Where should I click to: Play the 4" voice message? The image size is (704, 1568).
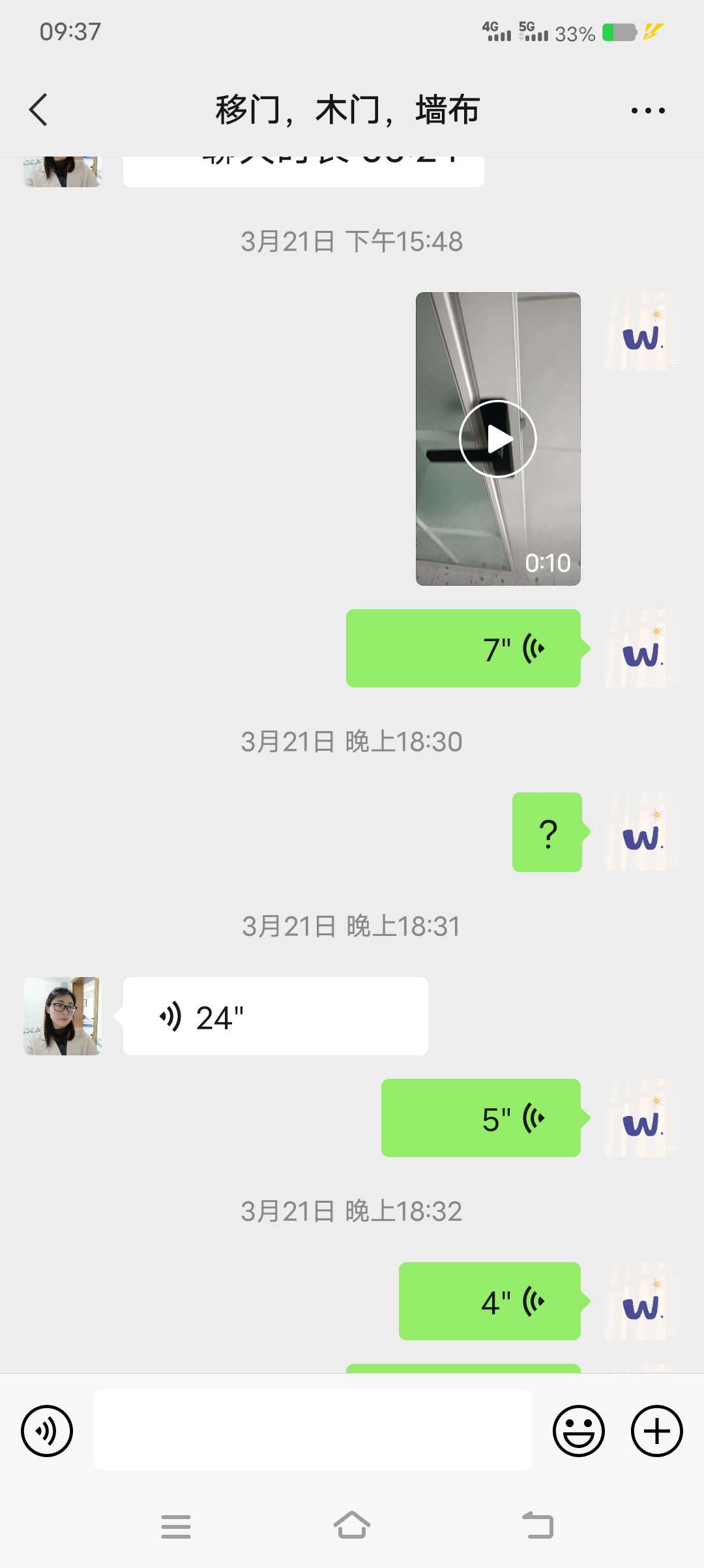point(490,1301)
